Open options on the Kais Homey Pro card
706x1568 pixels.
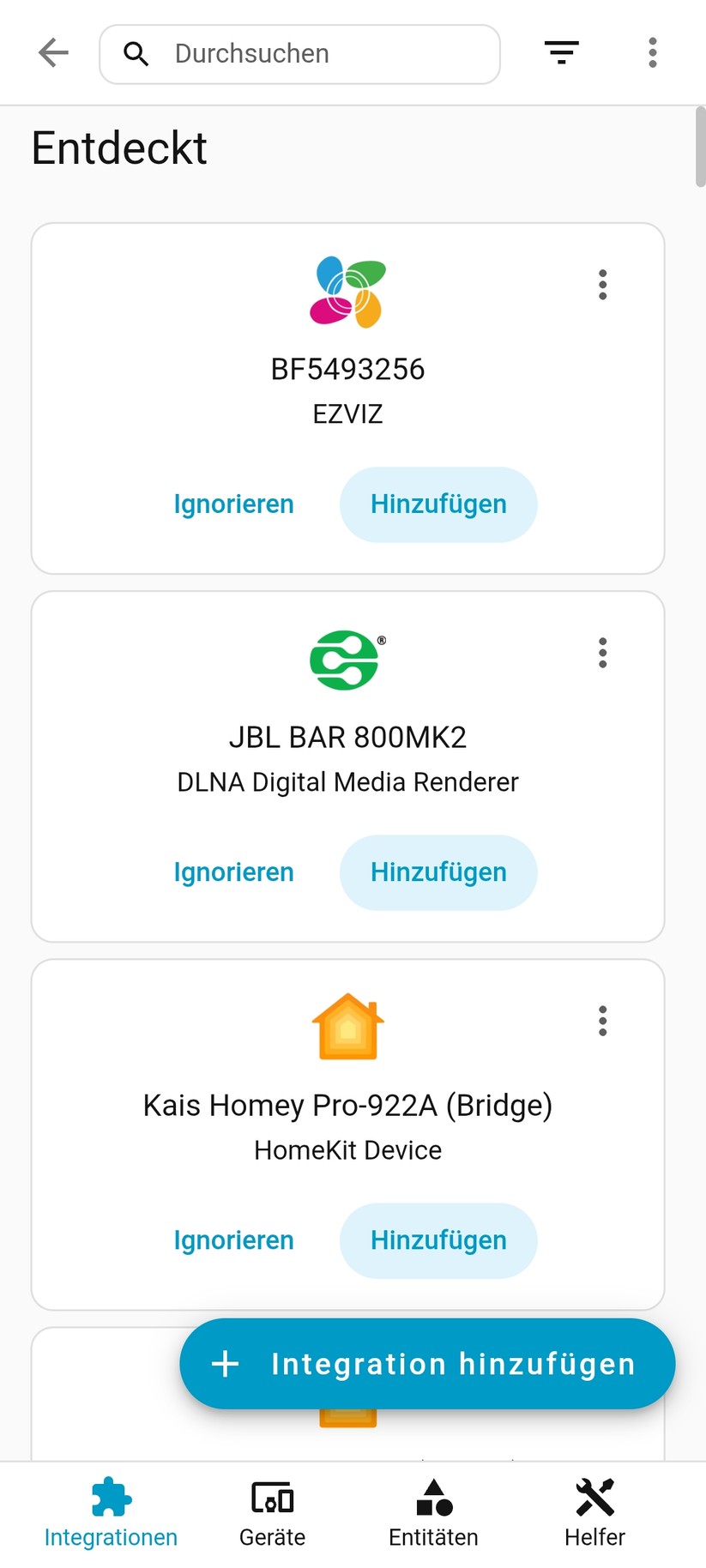(x=602, y=1021)
